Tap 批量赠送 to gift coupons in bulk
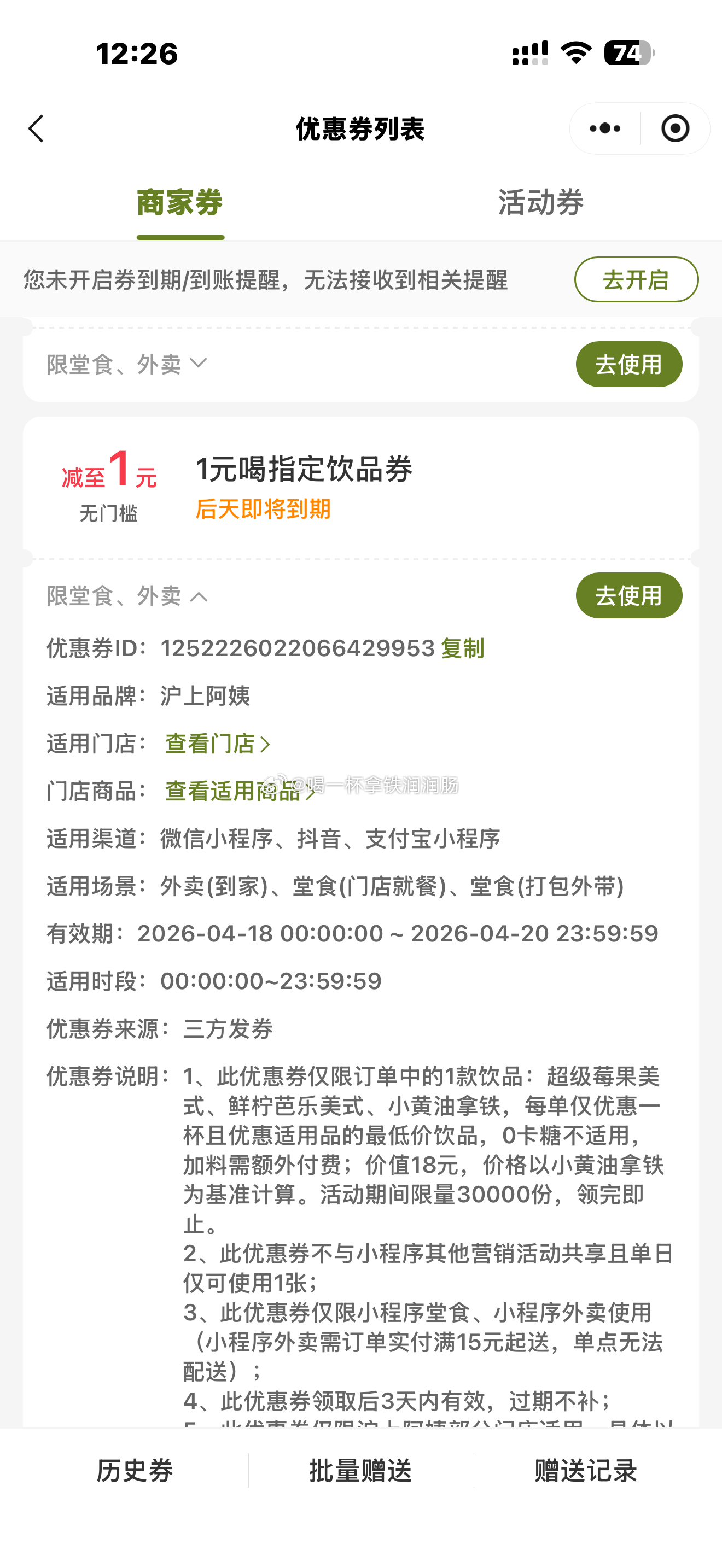722x1568 pixels. pos(360,1470)
